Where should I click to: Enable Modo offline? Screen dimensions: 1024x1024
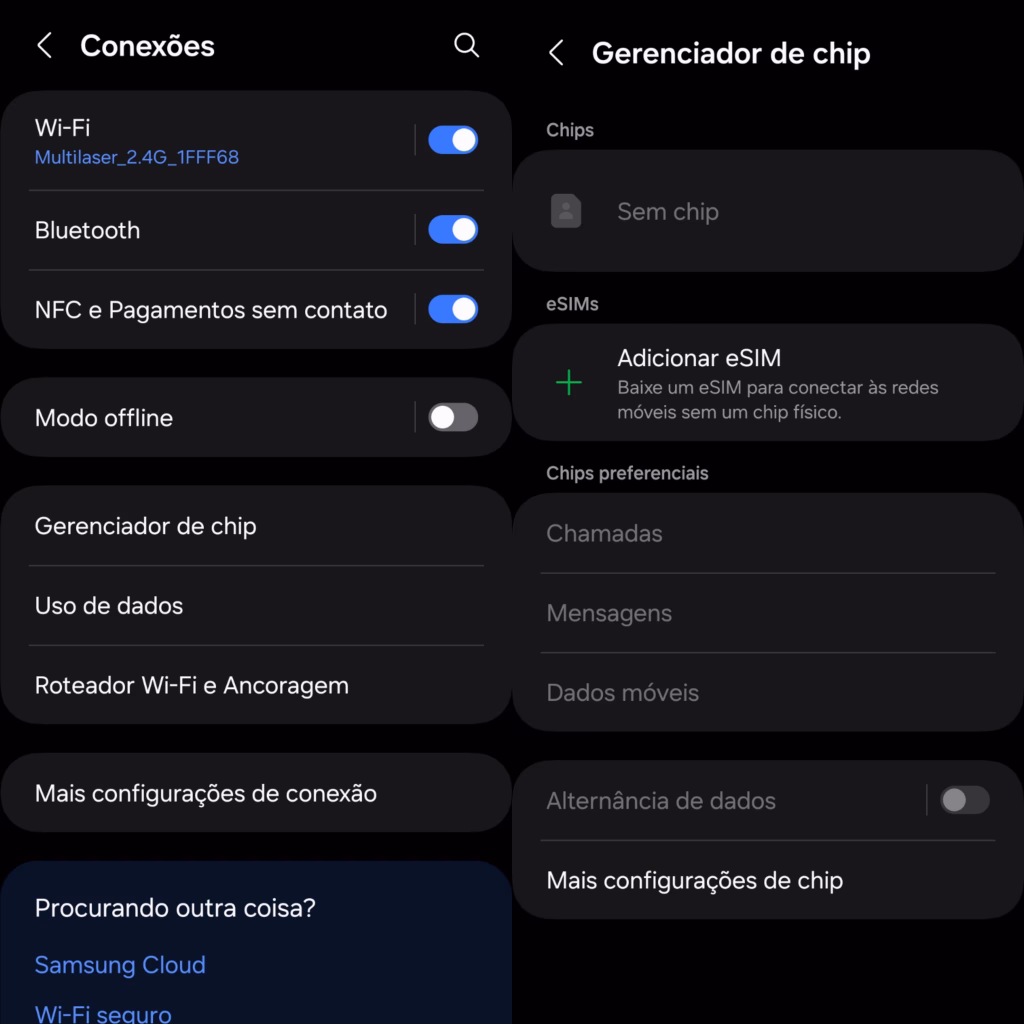point(453,418)
